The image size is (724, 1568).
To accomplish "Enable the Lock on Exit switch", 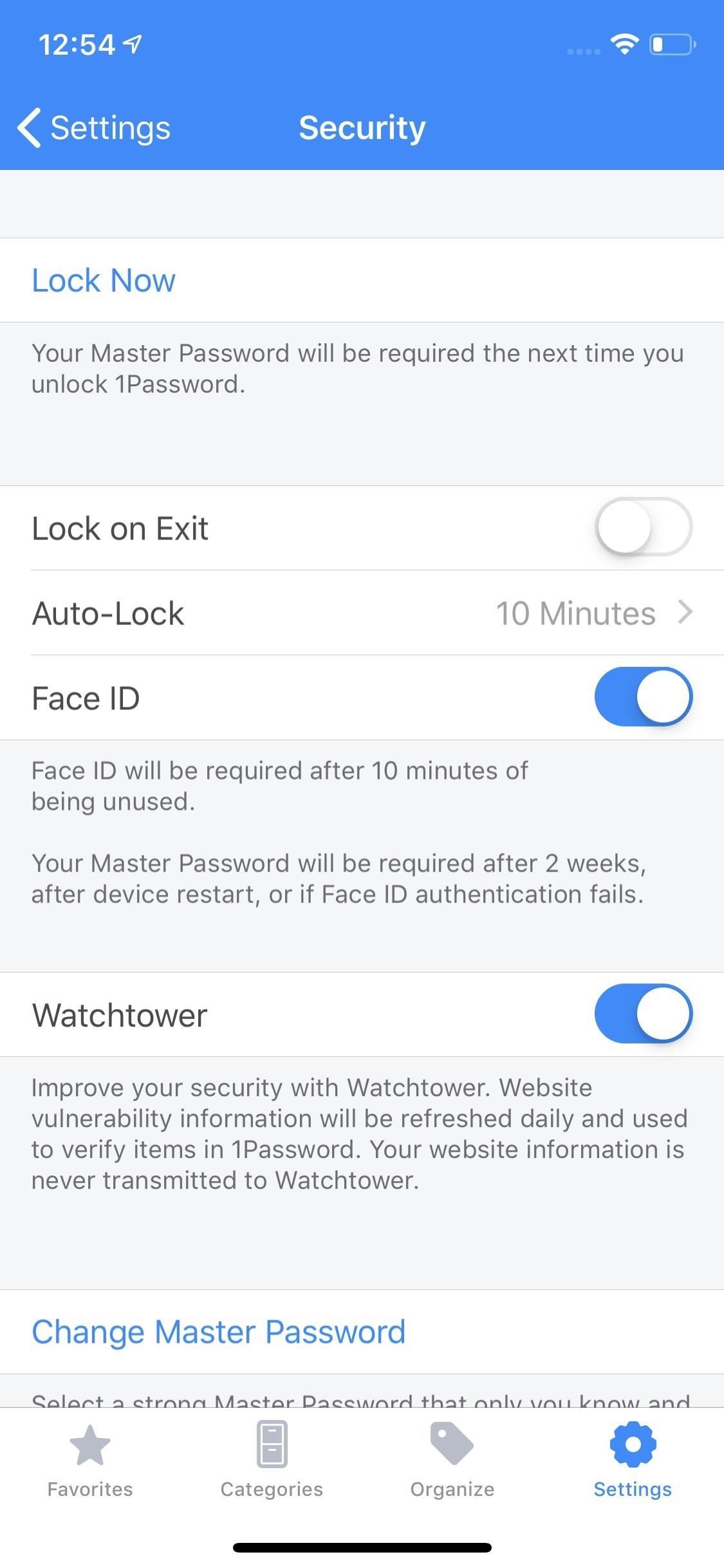I will tap(643, 527).
